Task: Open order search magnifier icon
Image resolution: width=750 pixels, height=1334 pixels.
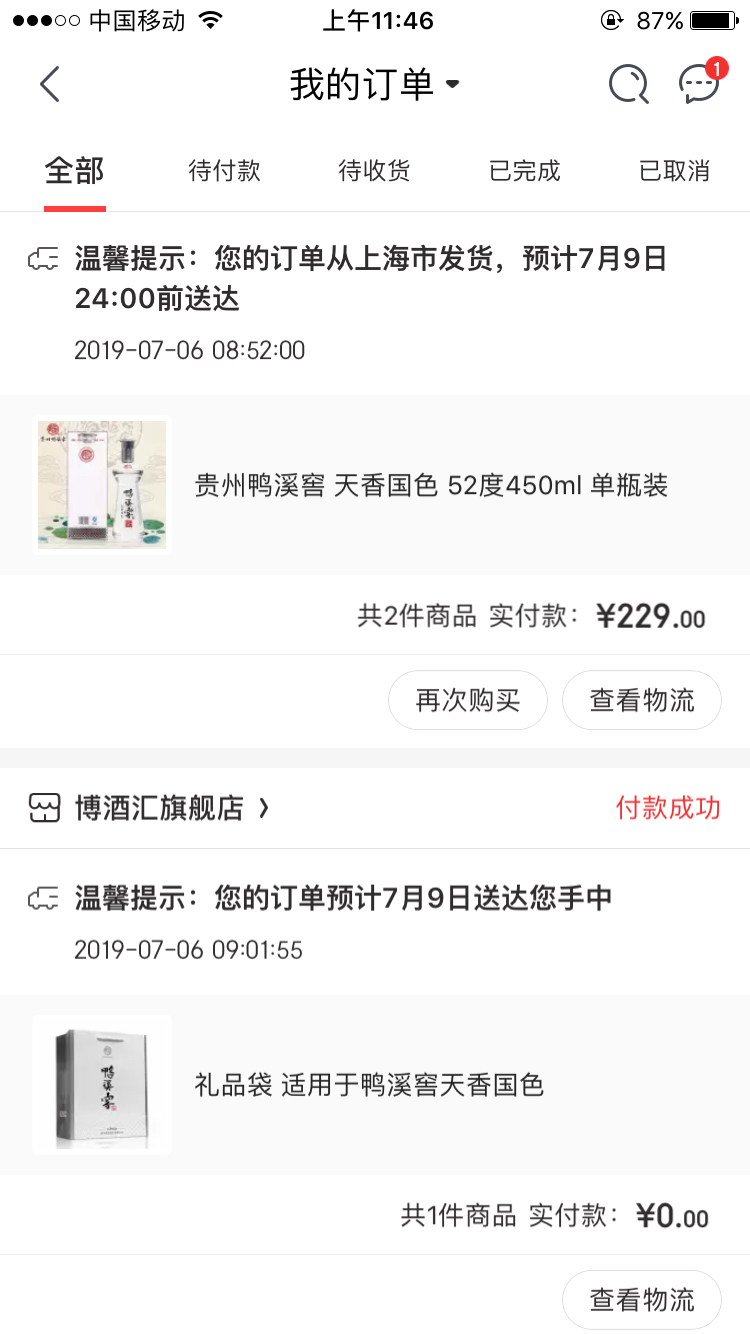Action: coord(629,84)
